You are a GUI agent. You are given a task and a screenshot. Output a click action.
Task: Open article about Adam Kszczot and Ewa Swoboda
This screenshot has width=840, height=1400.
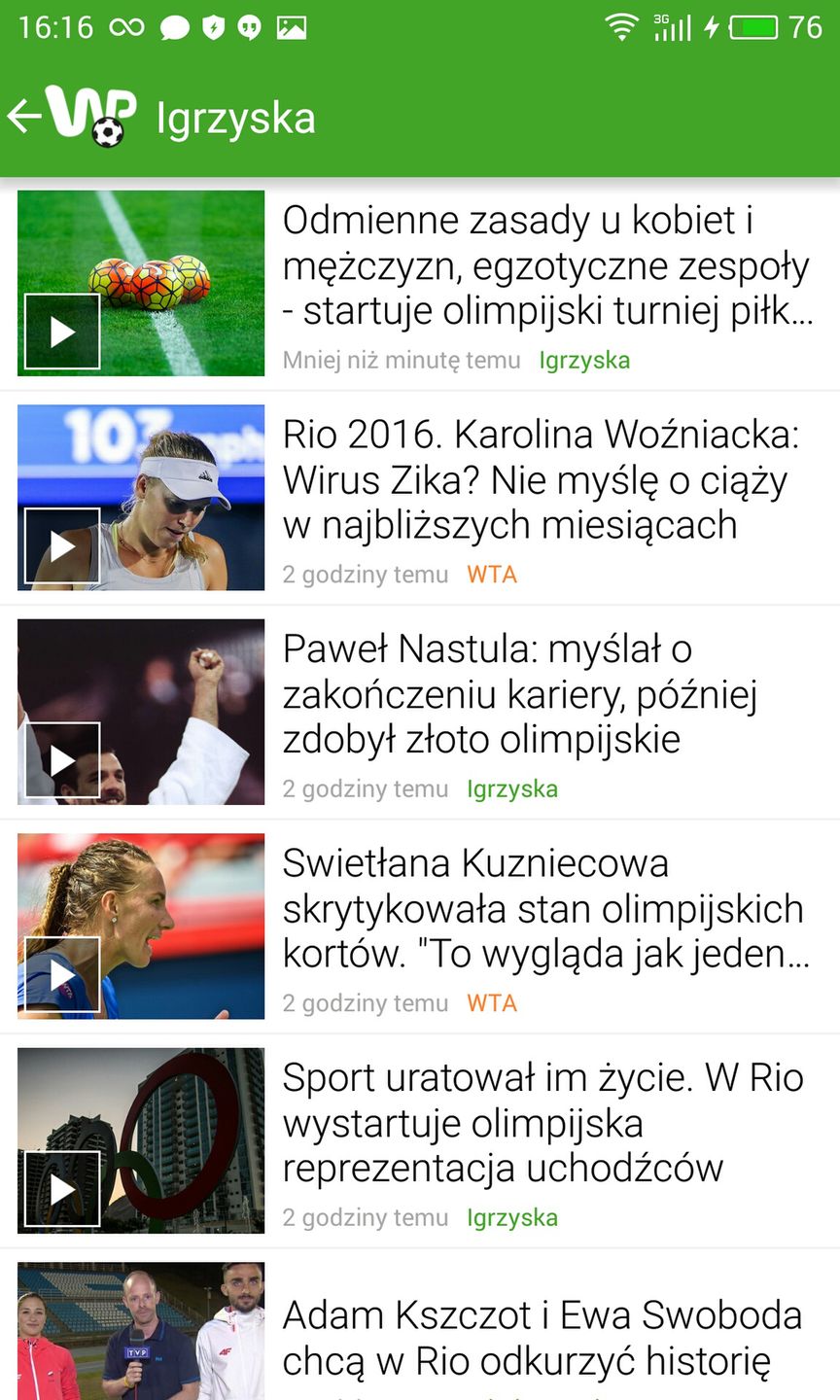tap(542, 1337)
